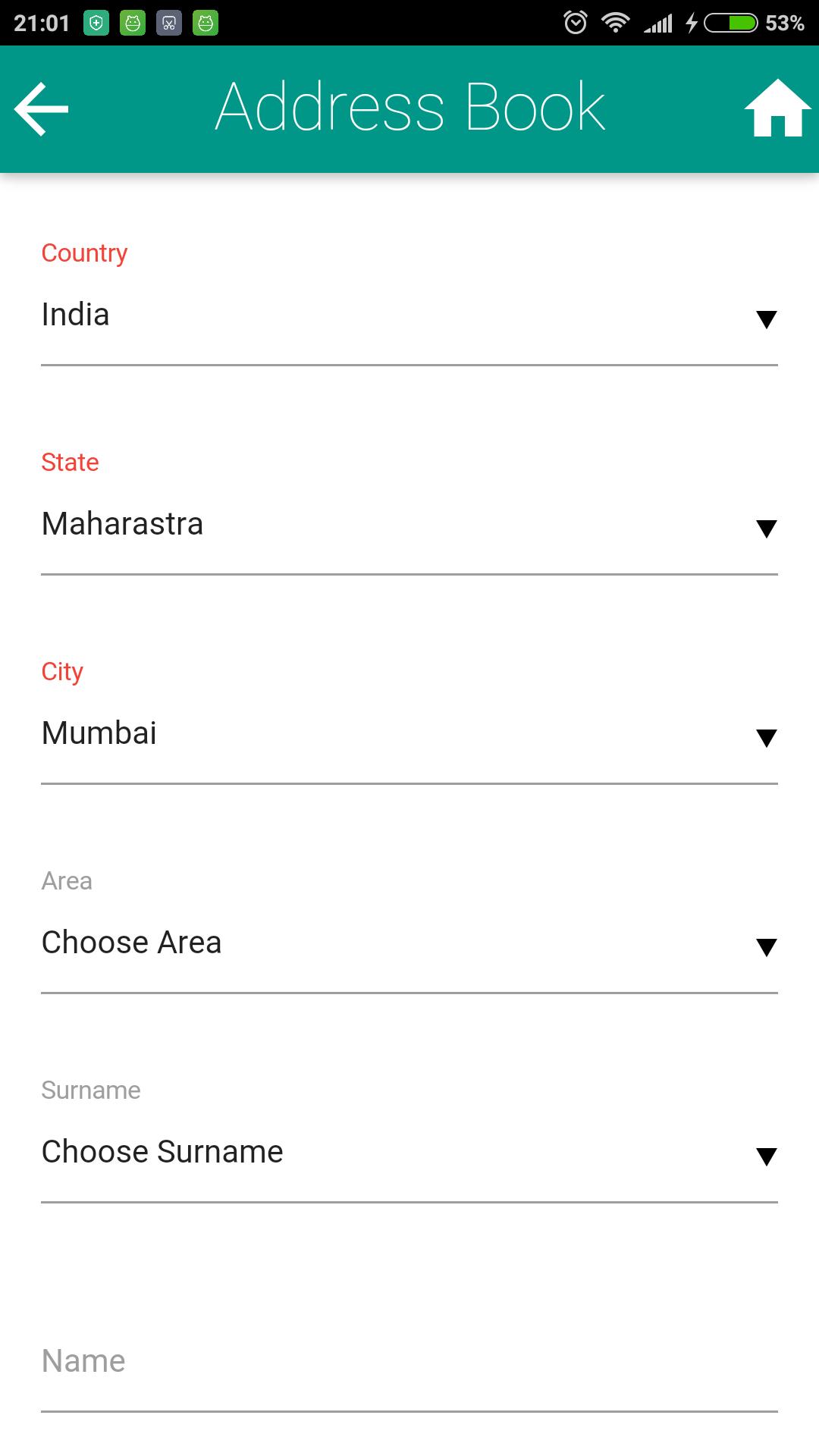Select the Address Book title
Screen dimensions: 819x1456
409,106
